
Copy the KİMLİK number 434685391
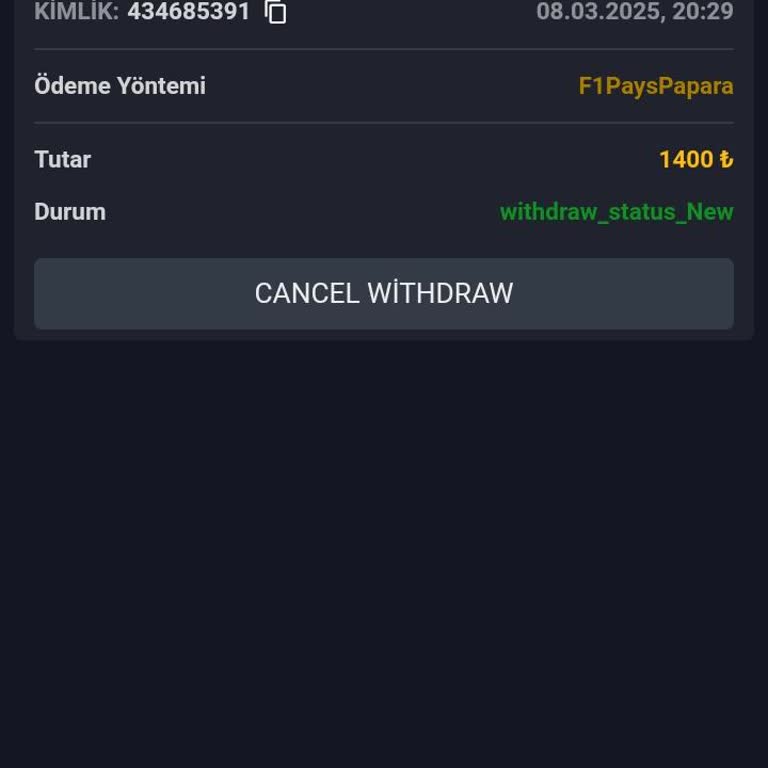276,12
